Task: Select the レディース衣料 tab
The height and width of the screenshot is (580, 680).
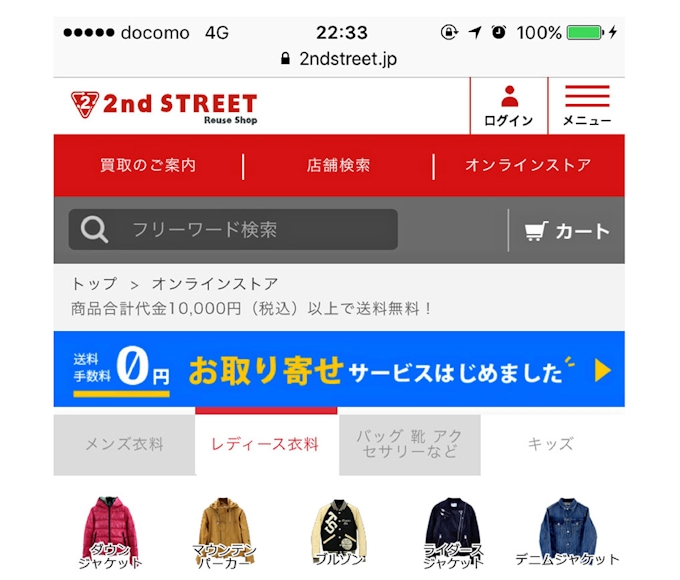Action: click(265, 444)
